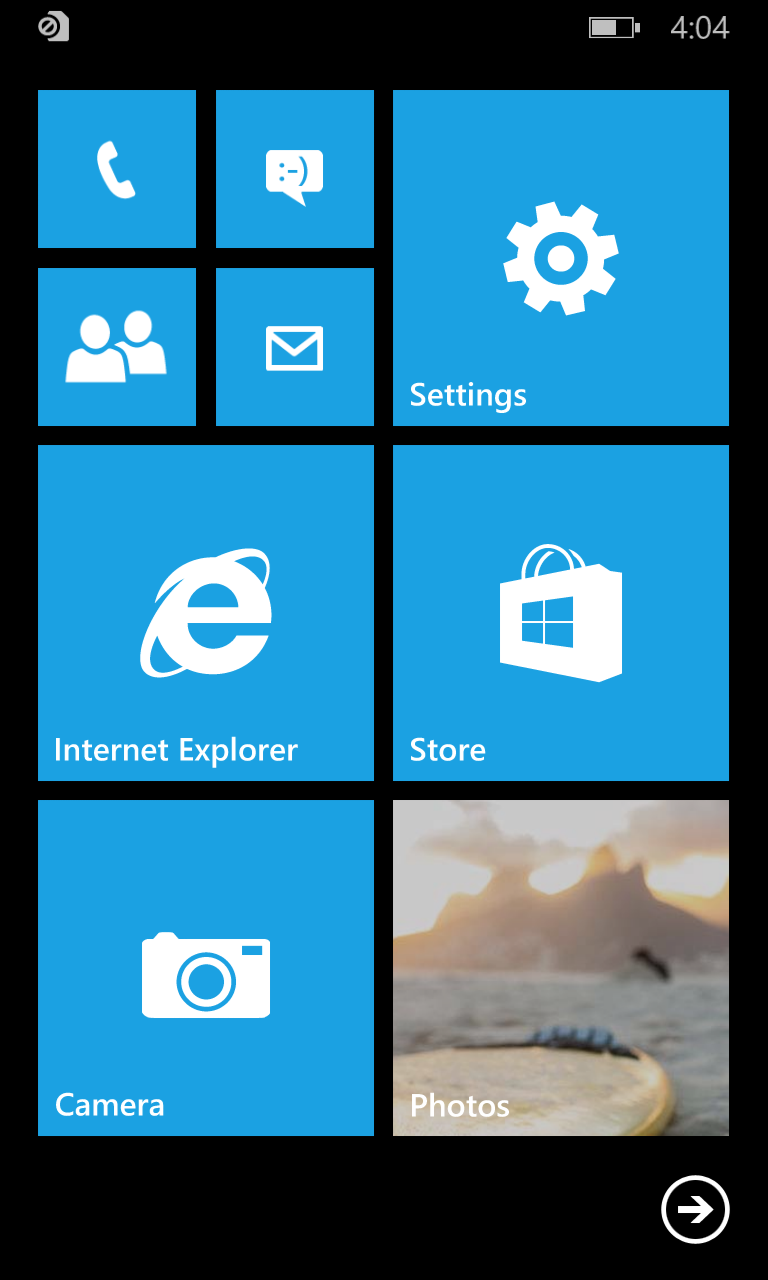This screenshot has height=1280, width=768.
Task: Open the Mail envelope tile
Action: point(295,347)
